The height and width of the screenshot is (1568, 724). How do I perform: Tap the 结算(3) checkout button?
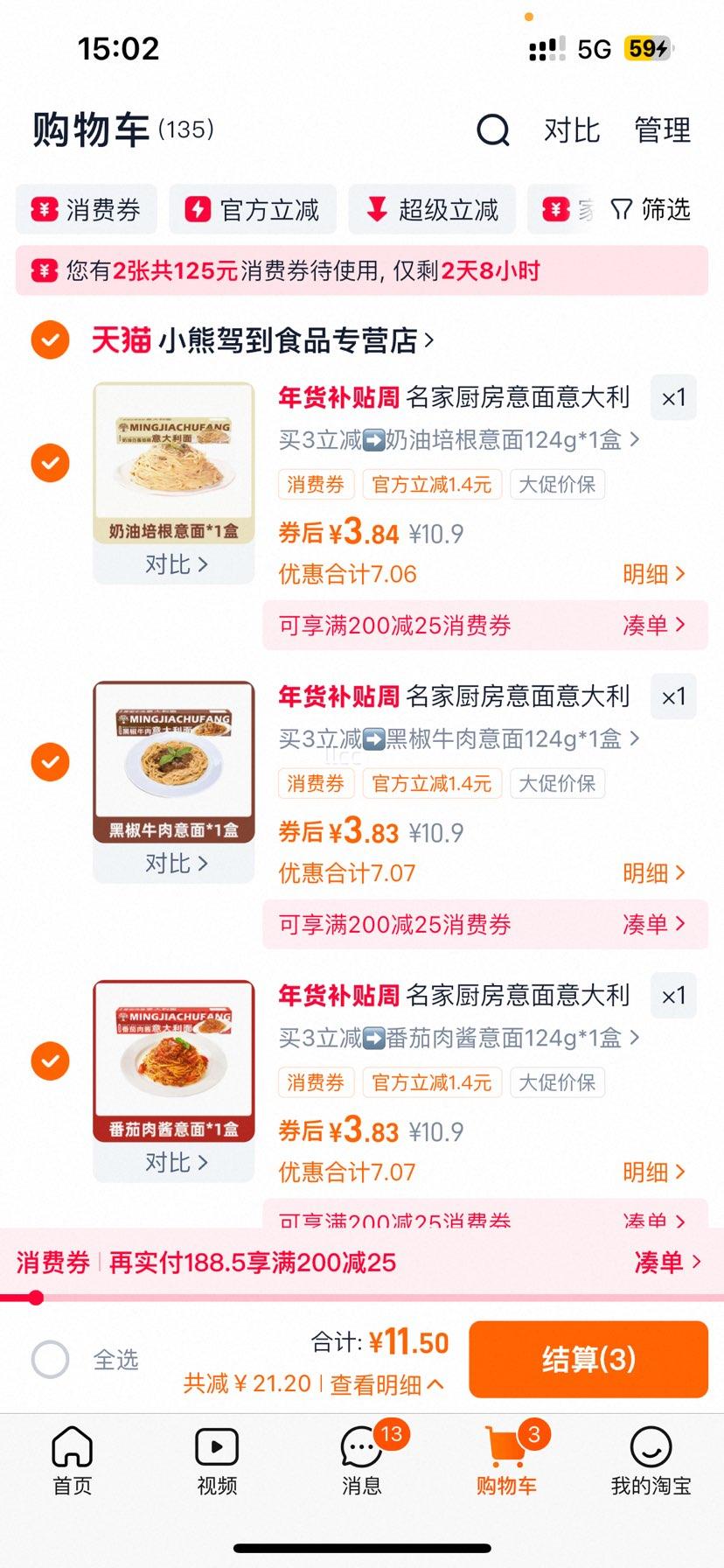click(587, 1359)
